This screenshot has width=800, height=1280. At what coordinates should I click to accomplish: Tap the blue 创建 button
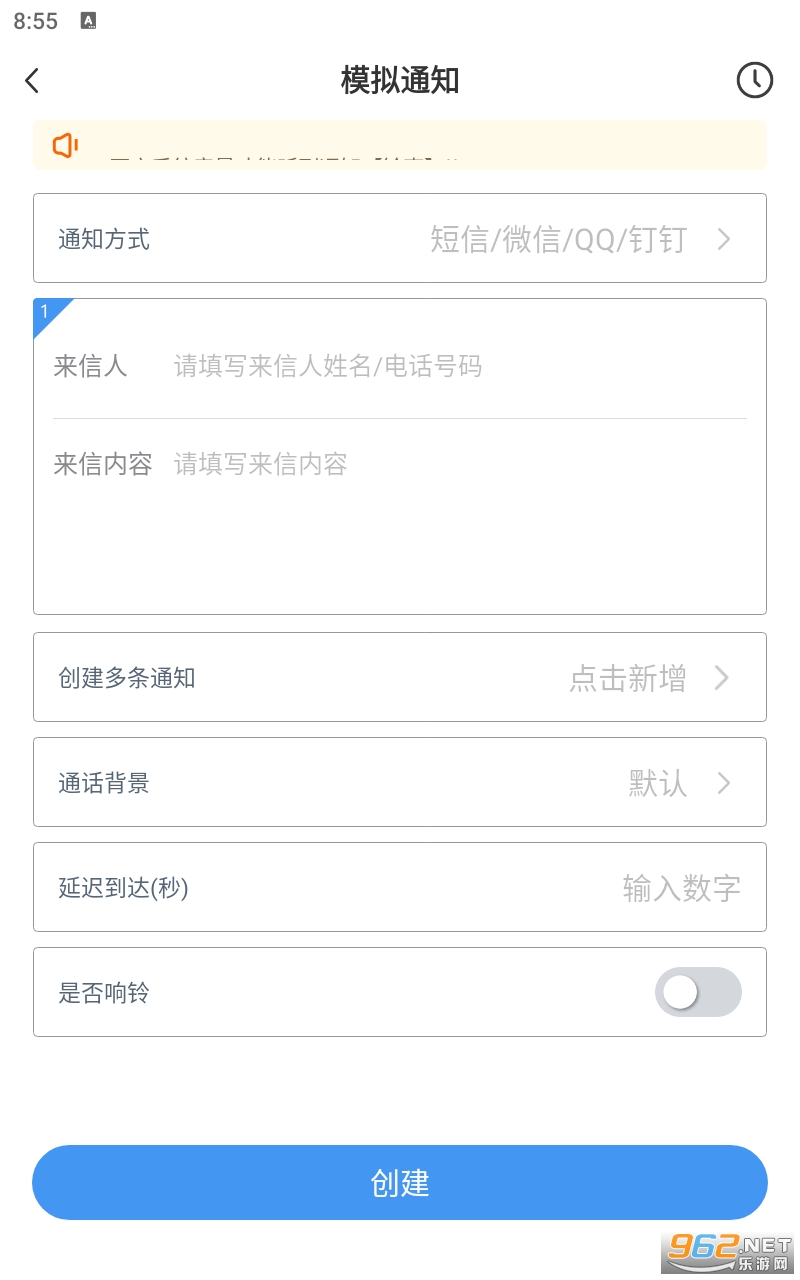(x=400, y=1182)
